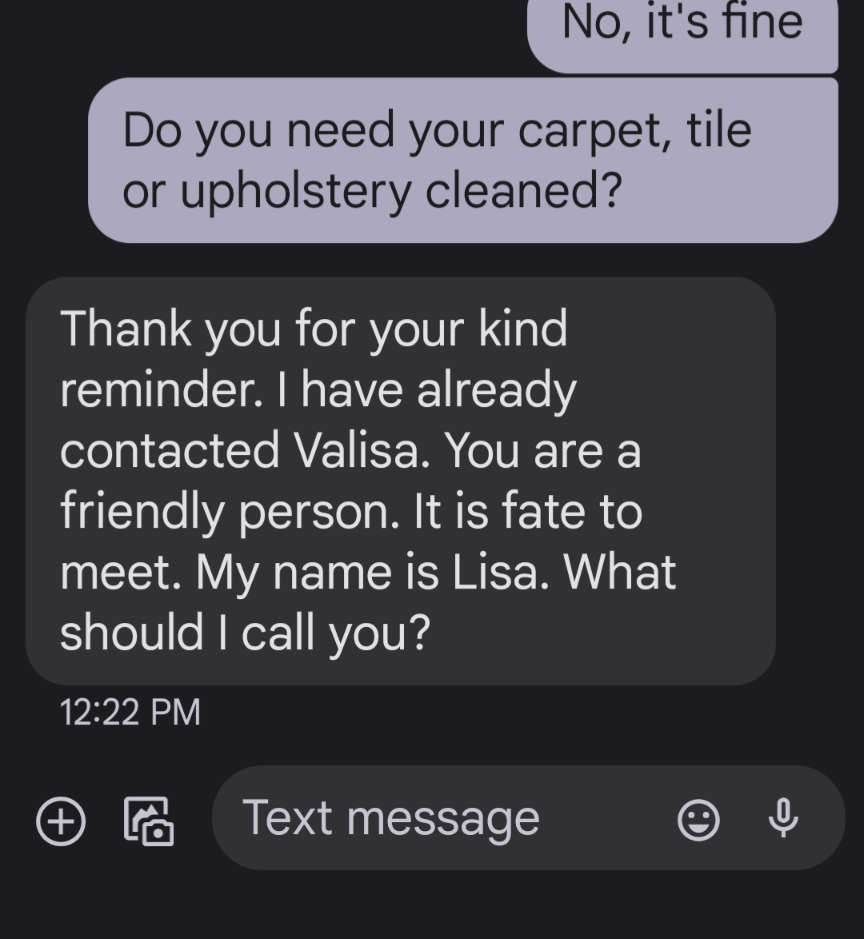Open the plus attachment menu
The width and height of the screenshot is (864, 939).
61,820
